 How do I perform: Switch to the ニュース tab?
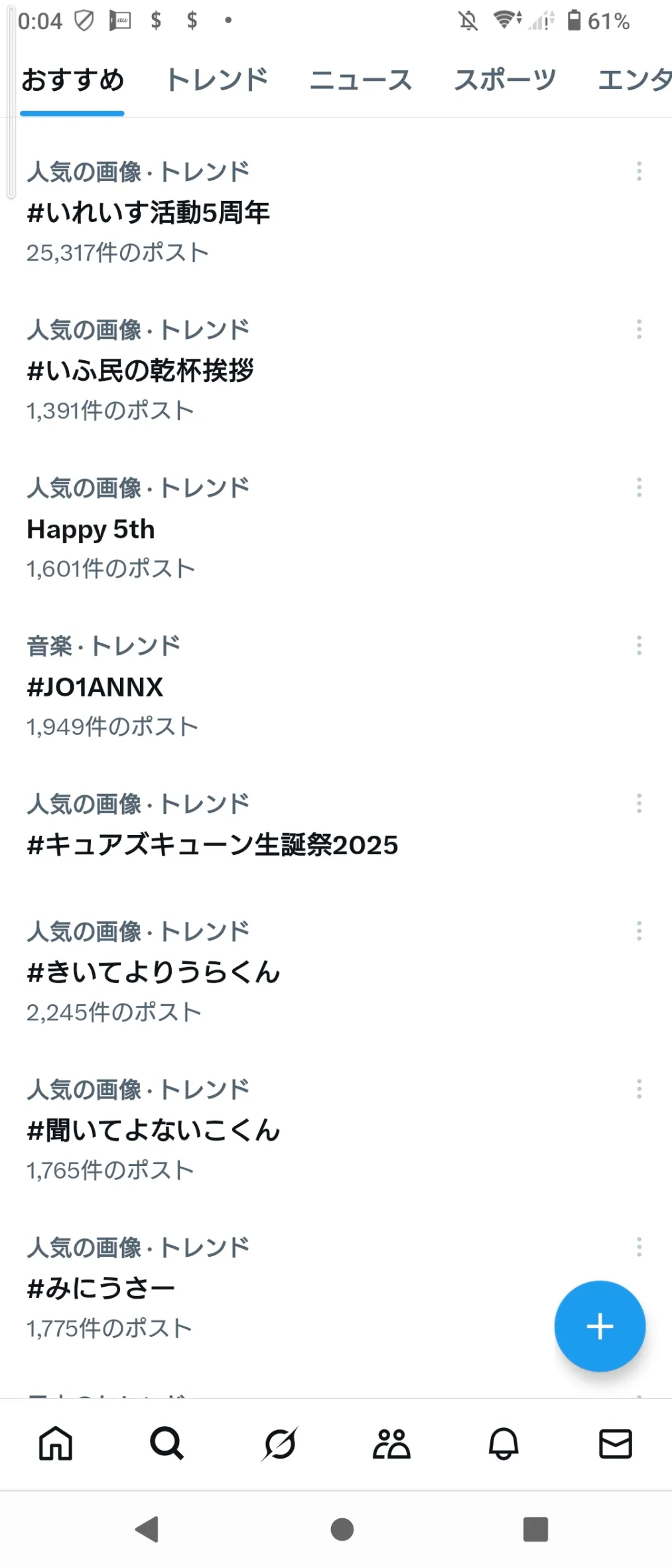click(x=360, y=80)
